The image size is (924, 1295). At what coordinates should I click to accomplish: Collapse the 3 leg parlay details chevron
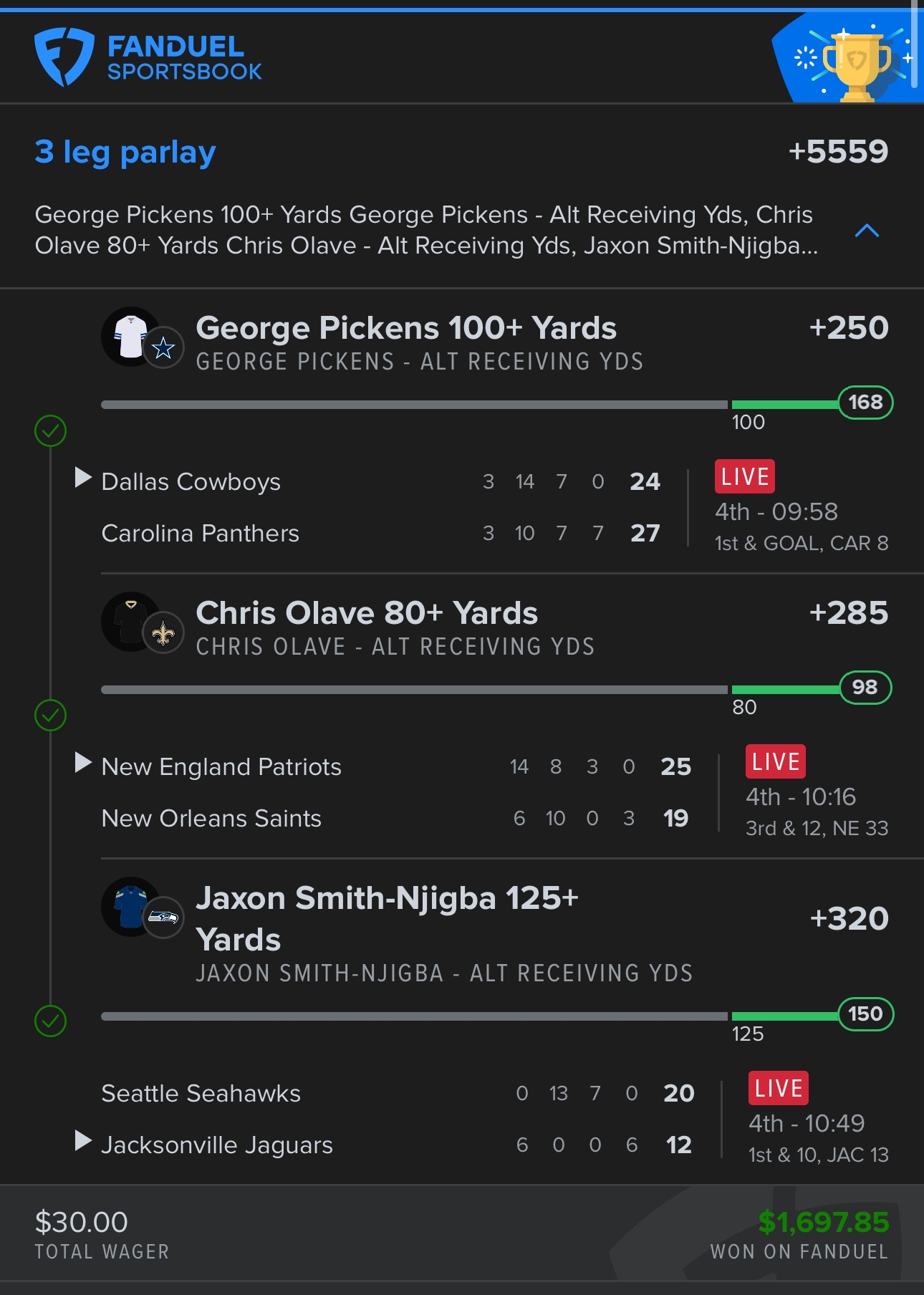[x=867, y=231]
